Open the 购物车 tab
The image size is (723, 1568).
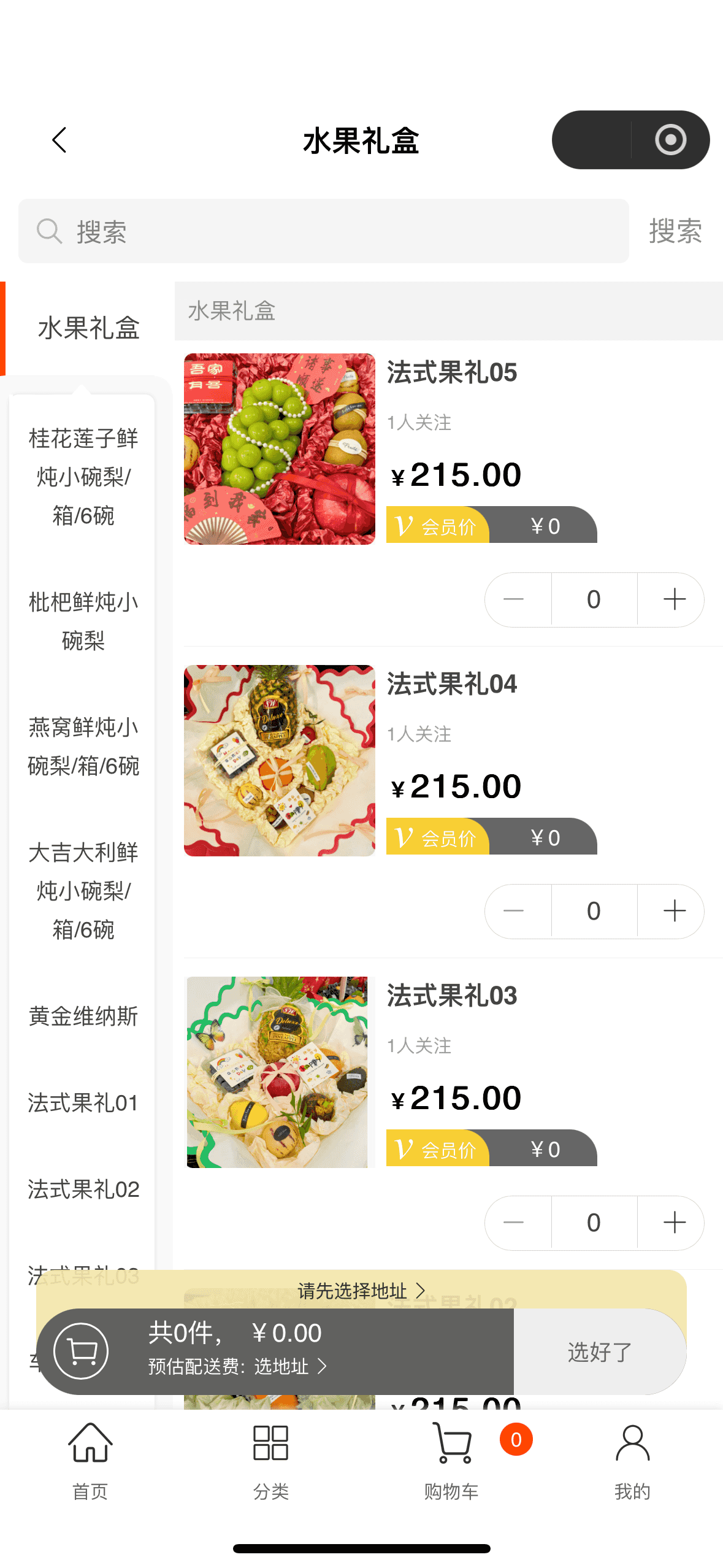tap(452, 1461)
